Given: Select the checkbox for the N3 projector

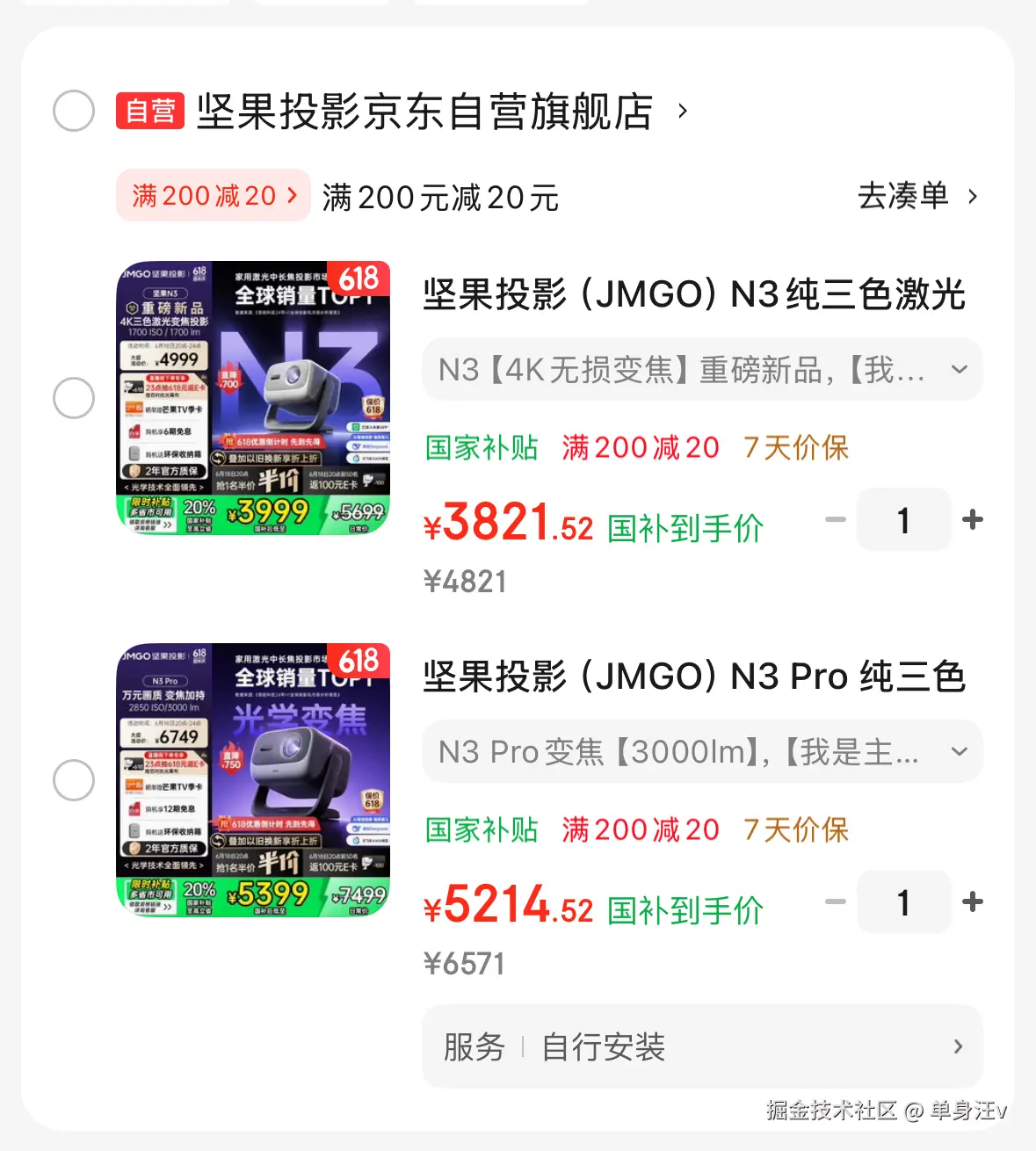Looking at the screenshot, I should click(x=74, y=397).
